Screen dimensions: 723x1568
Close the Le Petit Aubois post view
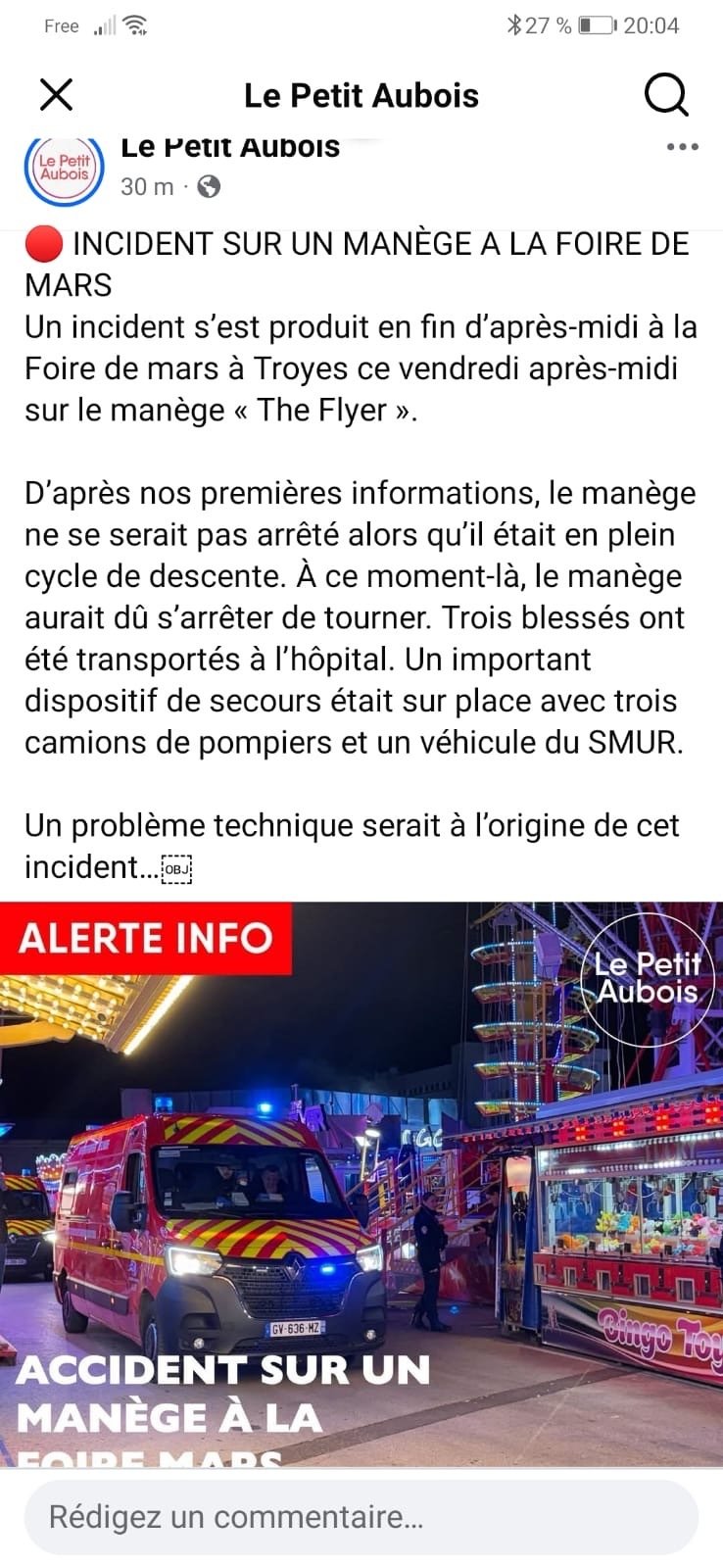(x=56, y=95)
